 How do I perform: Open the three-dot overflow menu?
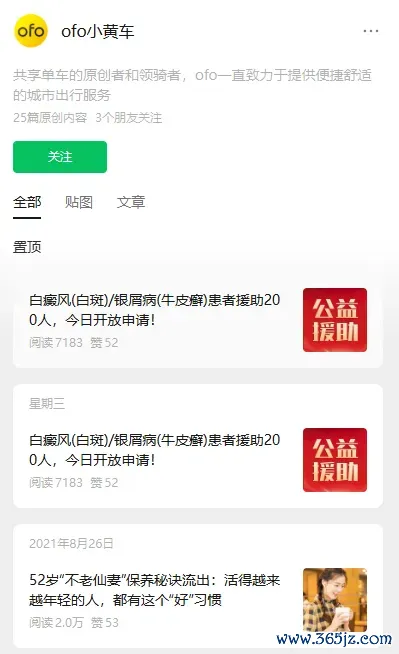pos(371,31)
